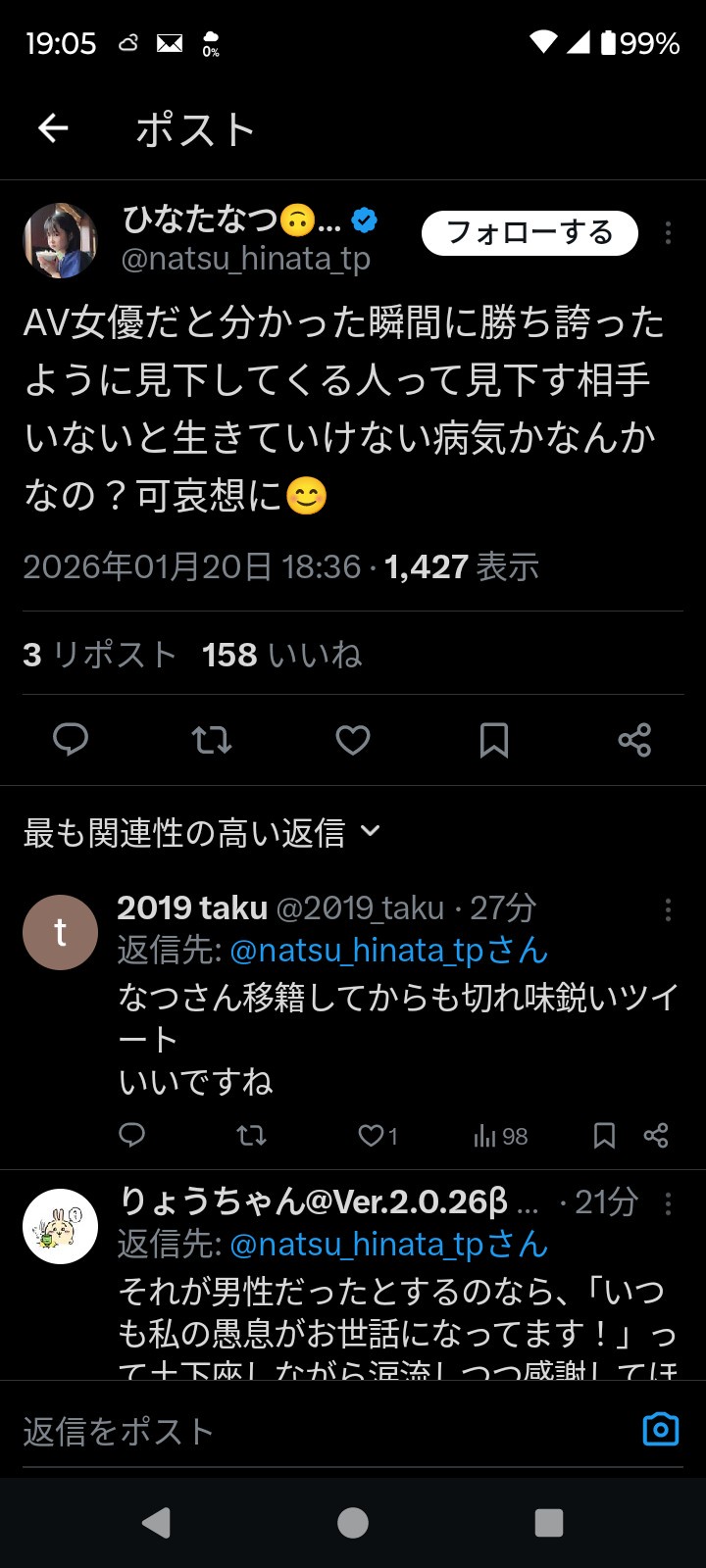Screen dimensions: 706x1568
Task: Like the main post by ひなたなつ
Action: 353,740
